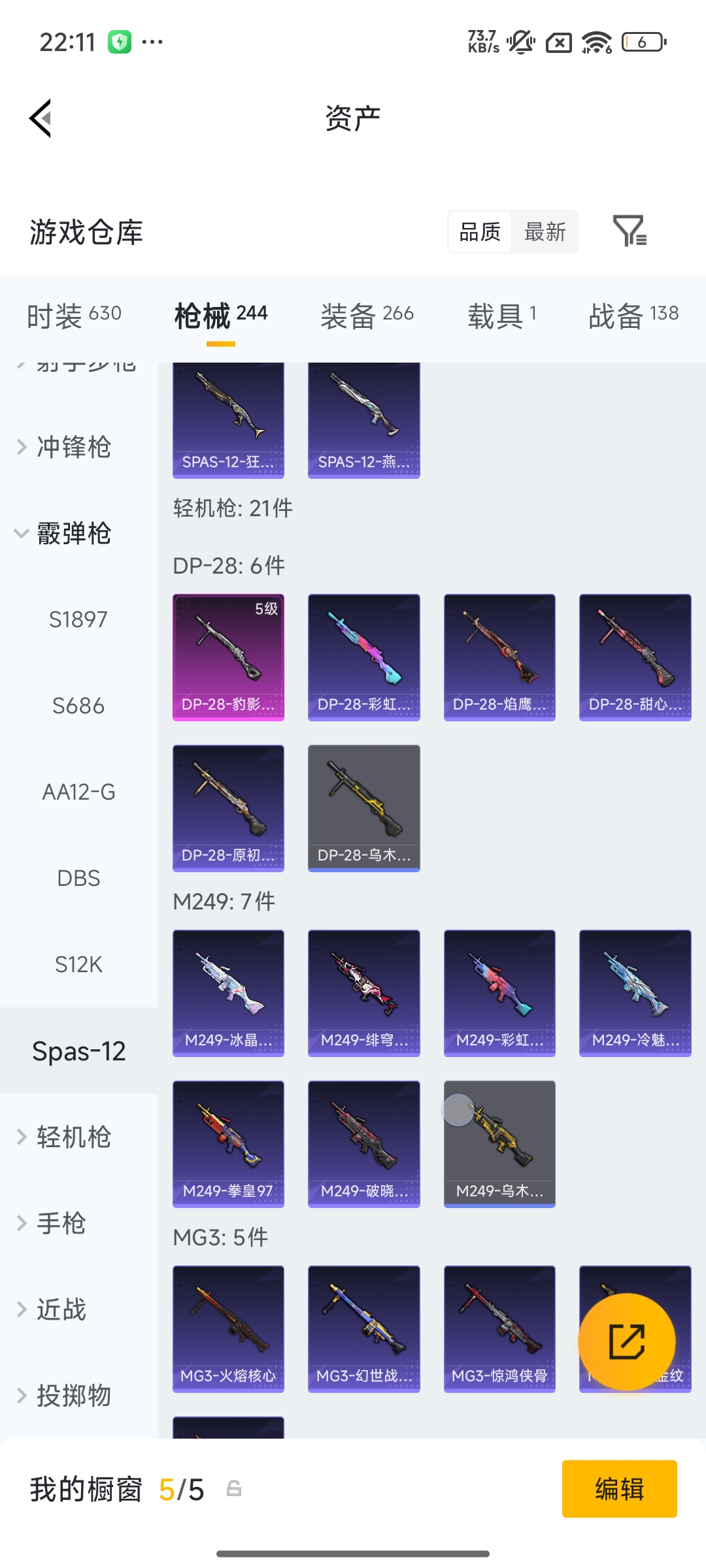Image resolution: width=706 pixels, height=1568 pixels.
Task: Sort warehouse by 最新
Action: [x=545, y=231]
